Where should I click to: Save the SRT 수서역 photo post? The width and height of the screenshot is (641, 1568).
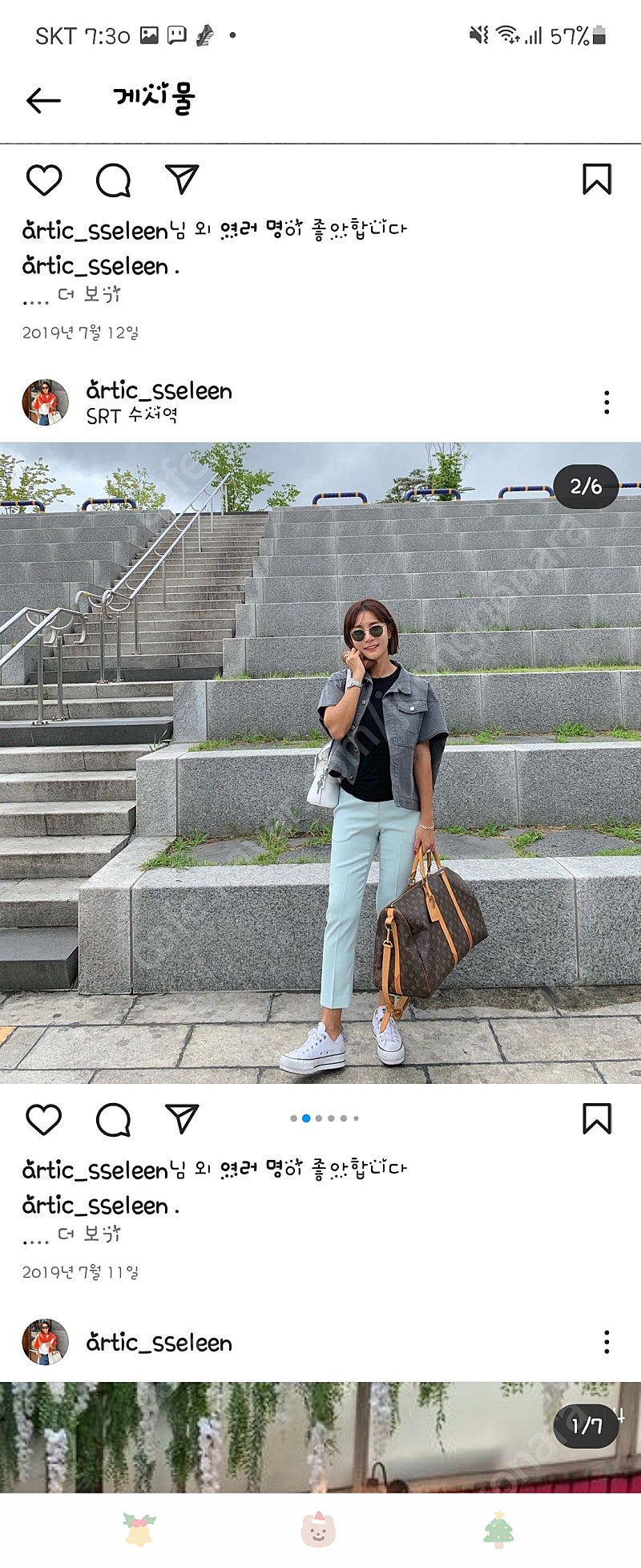click(596, 1118)
